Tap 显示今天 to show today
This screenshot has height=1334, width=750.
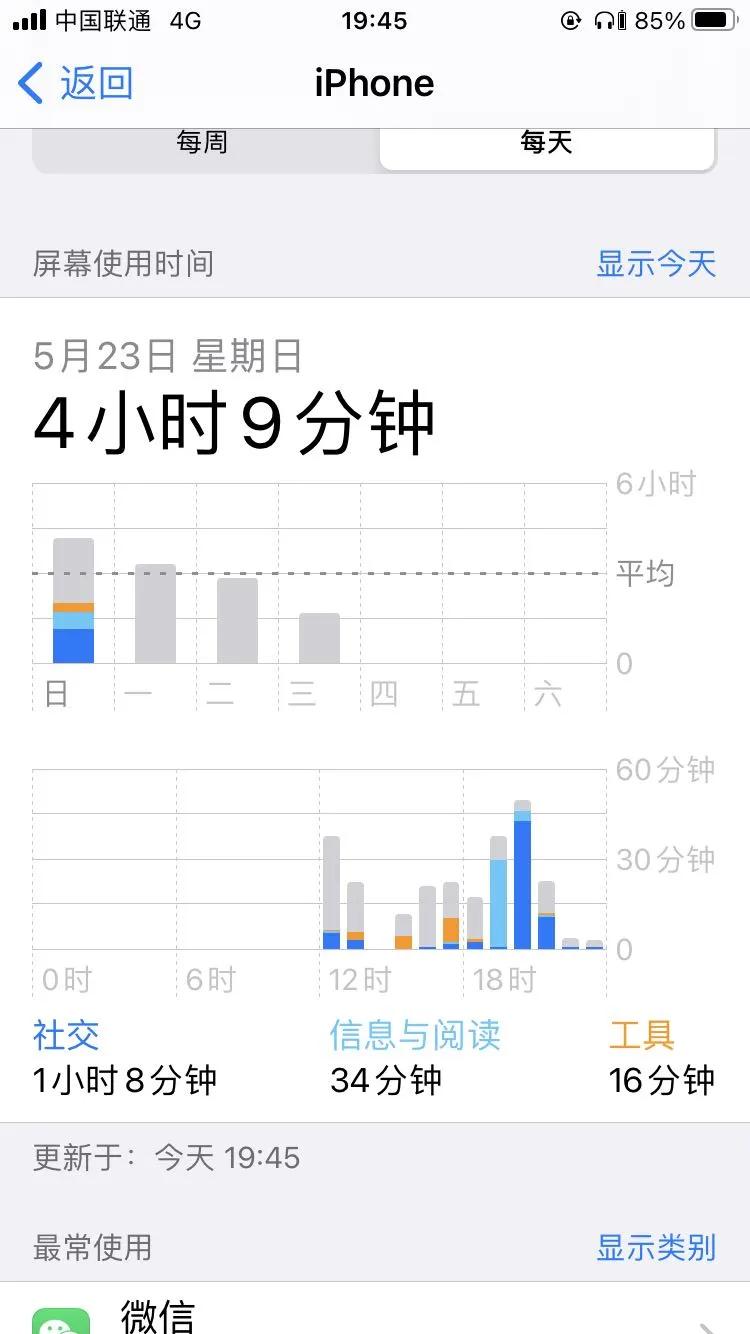657,263
